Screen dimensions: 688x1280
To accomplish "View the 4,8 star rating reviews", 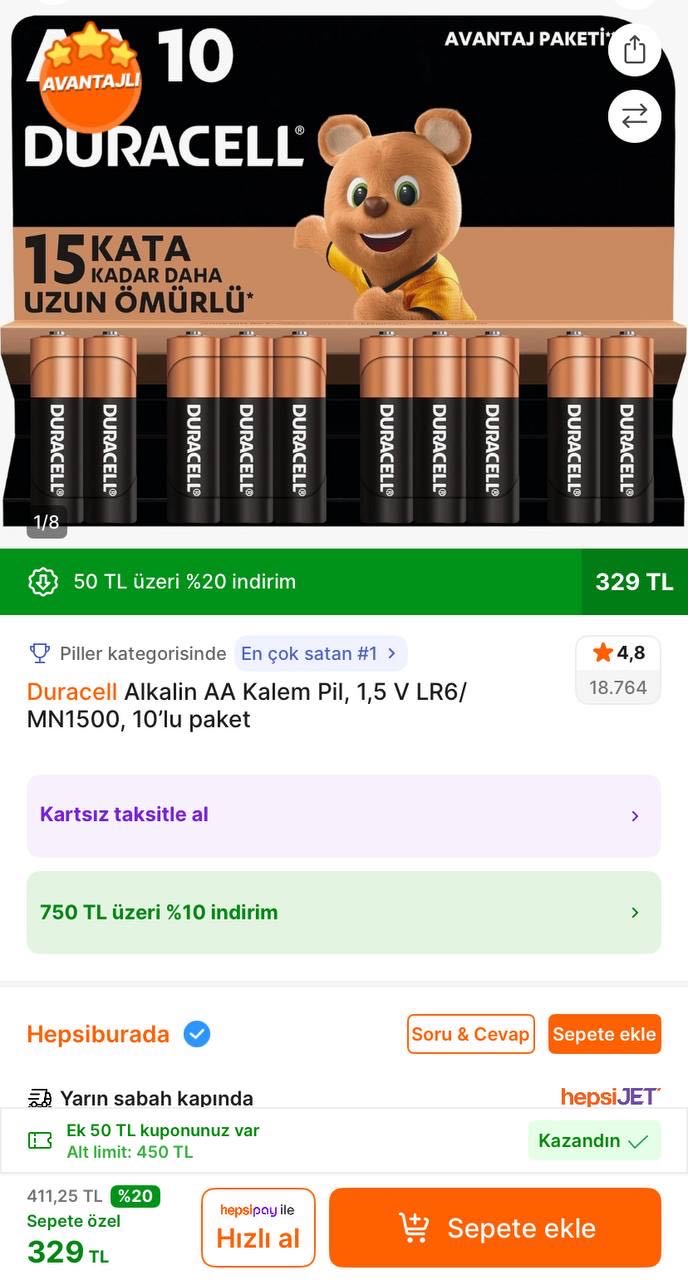I will (618, 670).
